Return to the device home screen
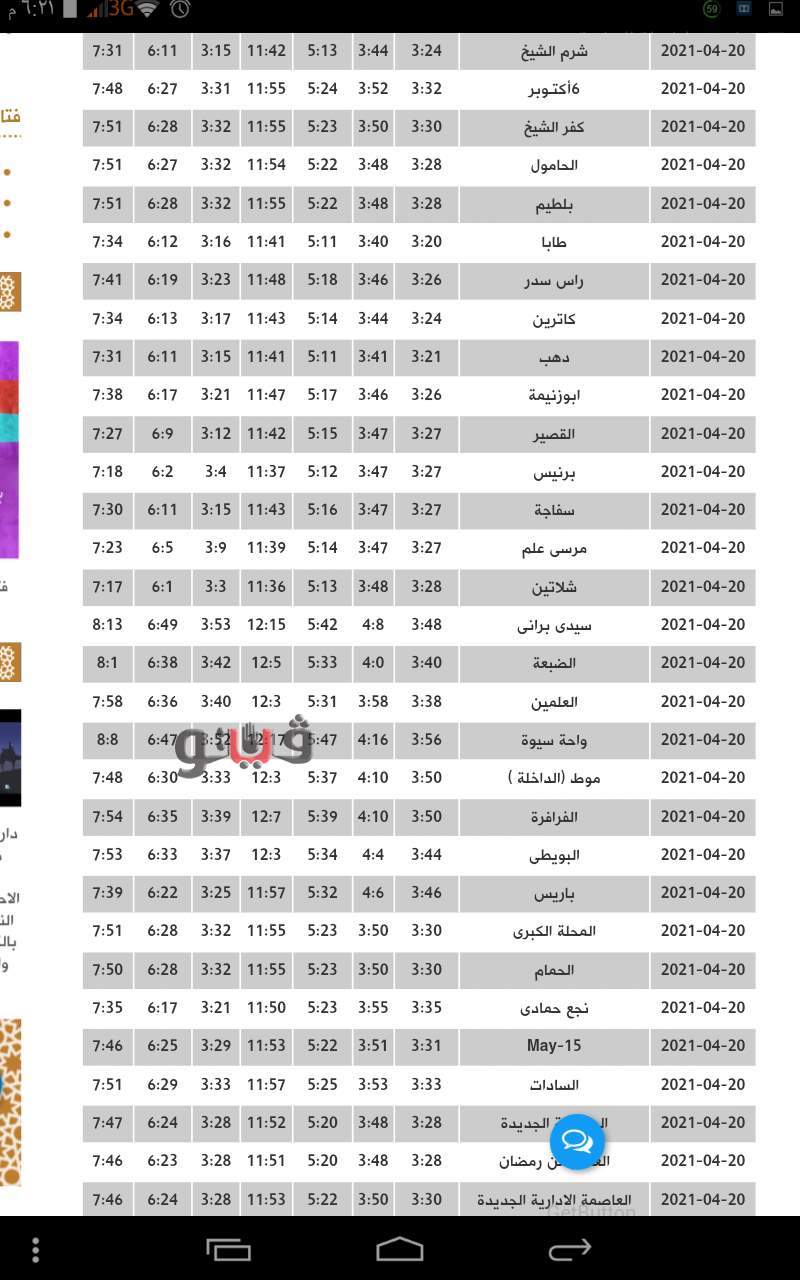 [400, 1249]
